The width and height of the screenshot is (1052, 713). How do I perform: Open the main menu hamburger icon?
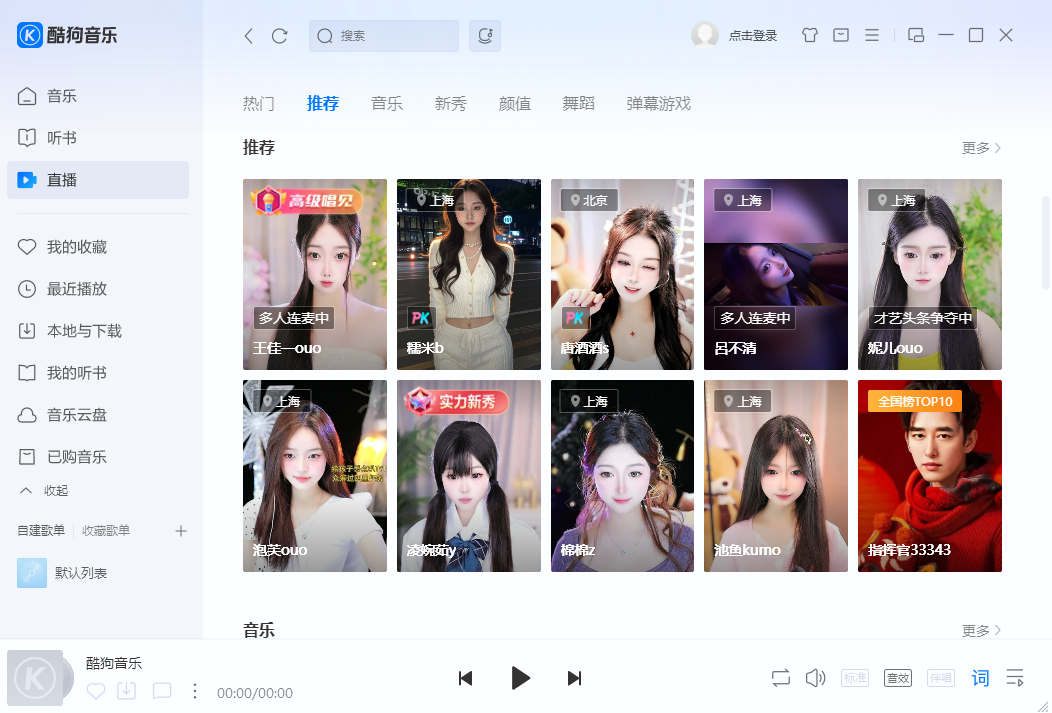pyautogui.click(x=872, y=35)
